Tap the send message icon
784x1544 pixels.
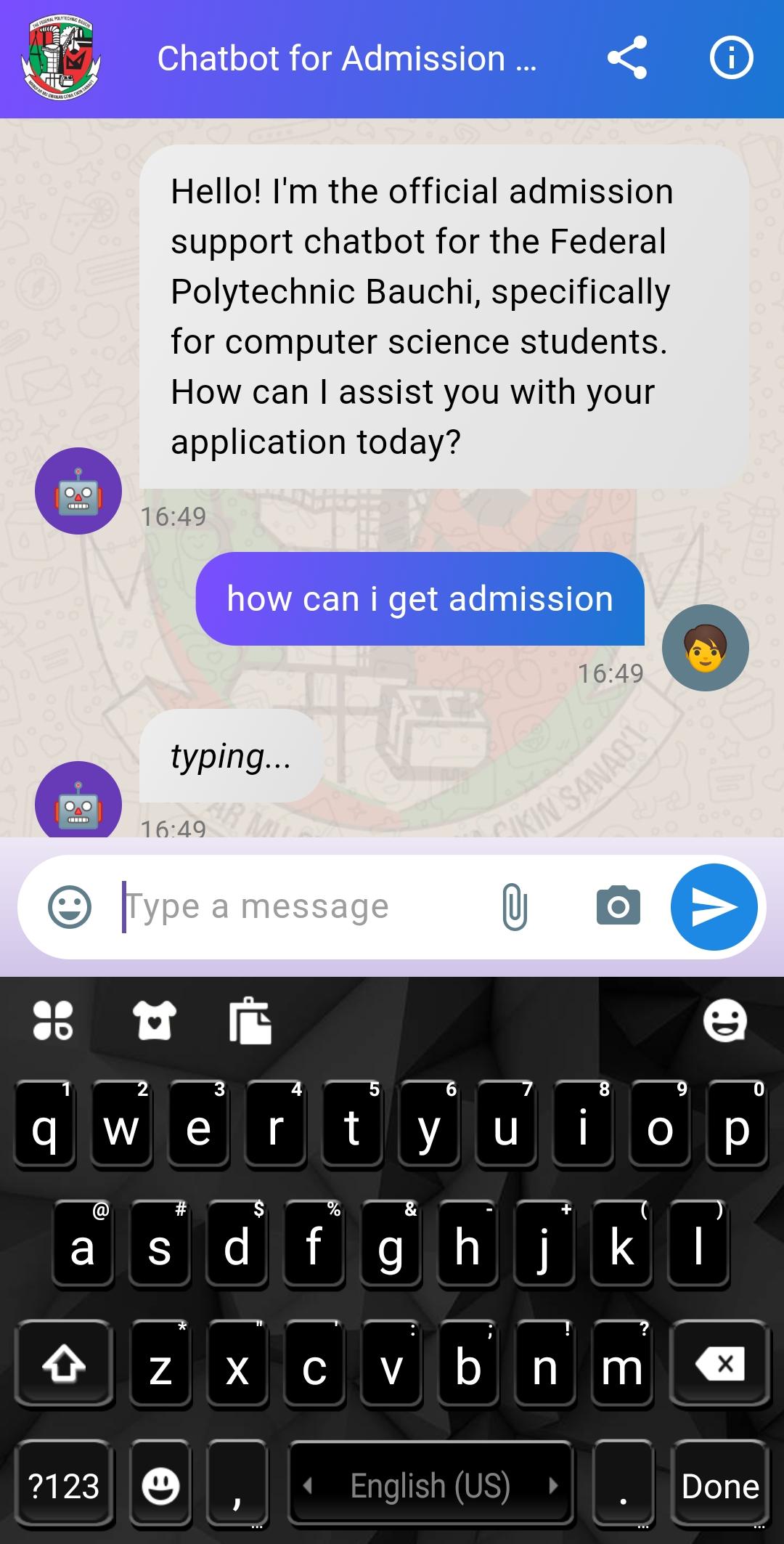714,904
